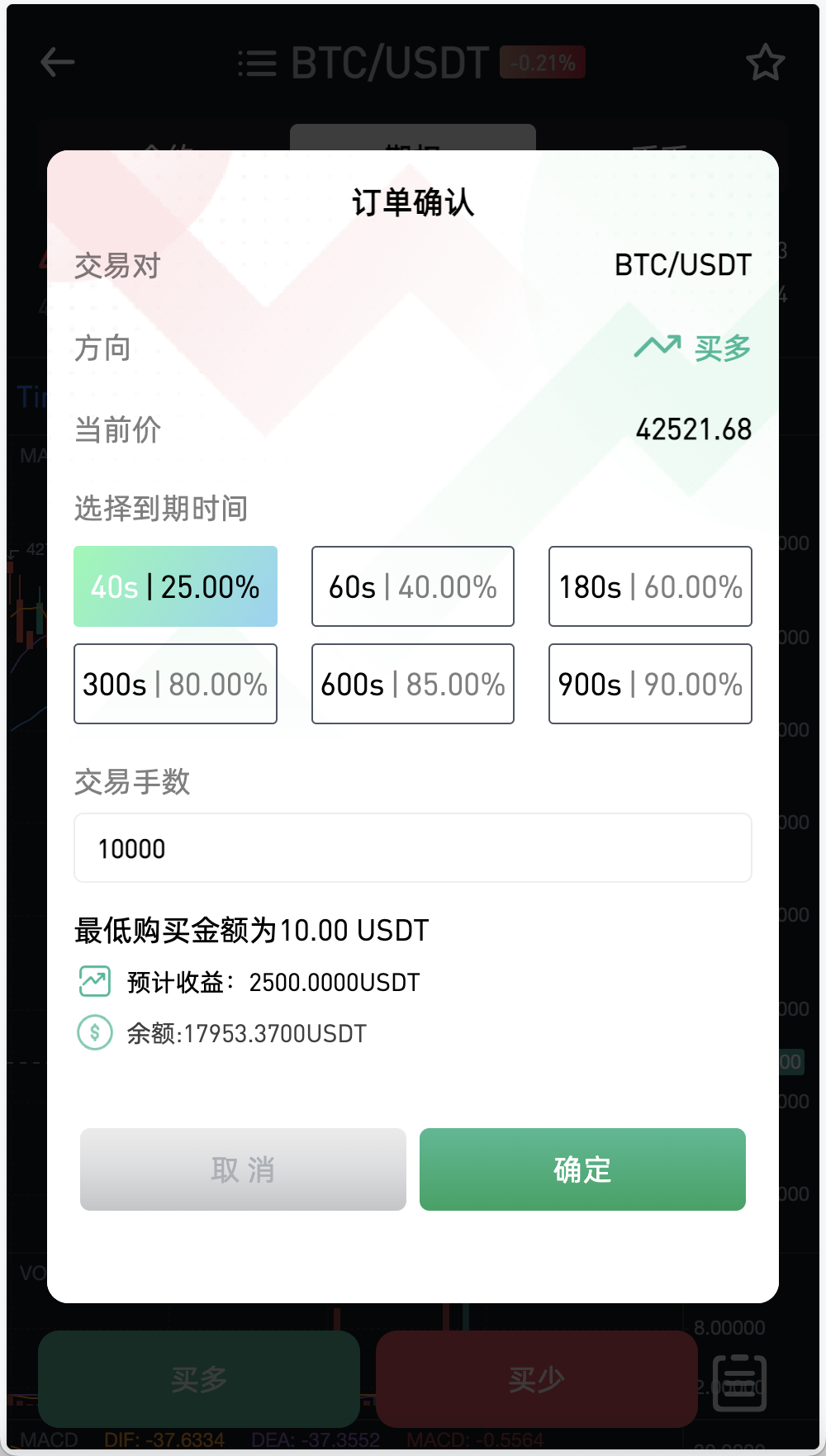Select the 300s | 80.00% expiry option
The width and height of the screenshot is (826, 1456).
pos(174,684)
